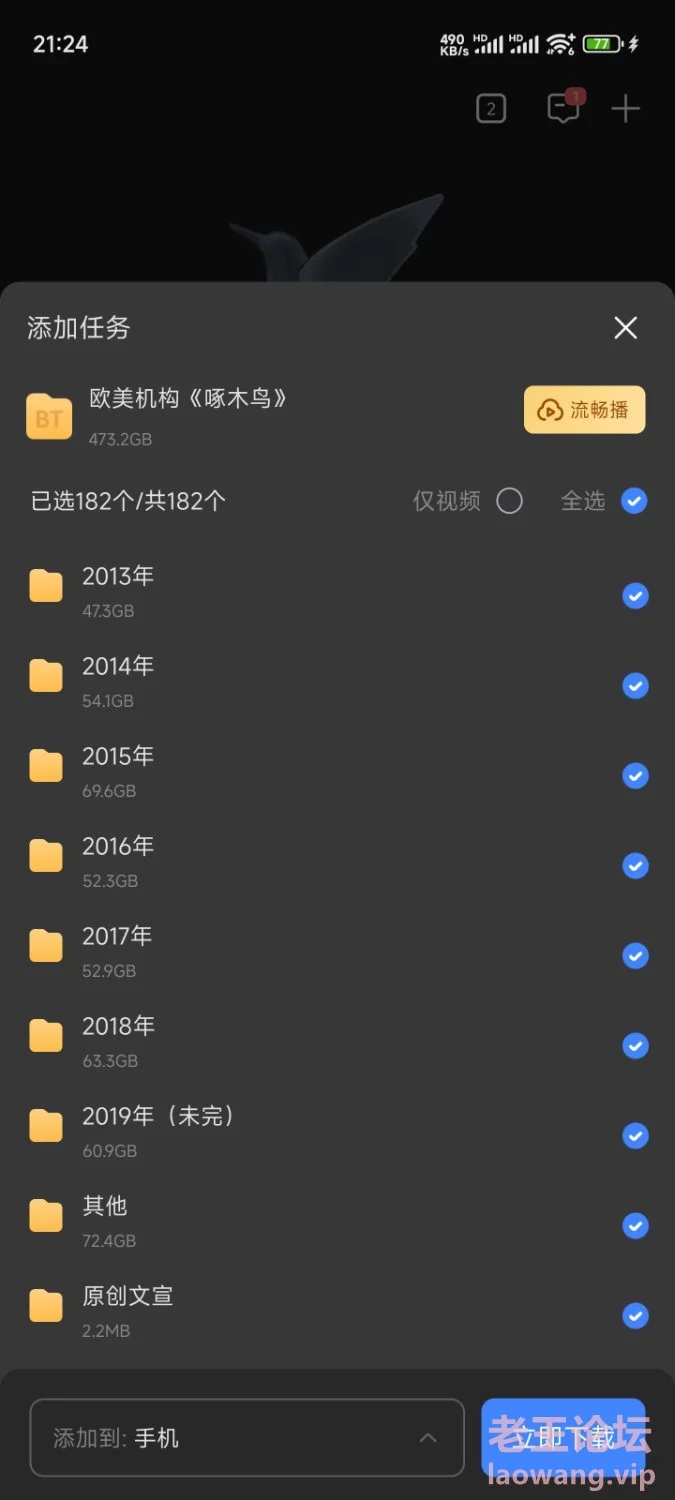675x1500 pixels.
Task: Close the 添加任务 panel
Action: (625, 328)
